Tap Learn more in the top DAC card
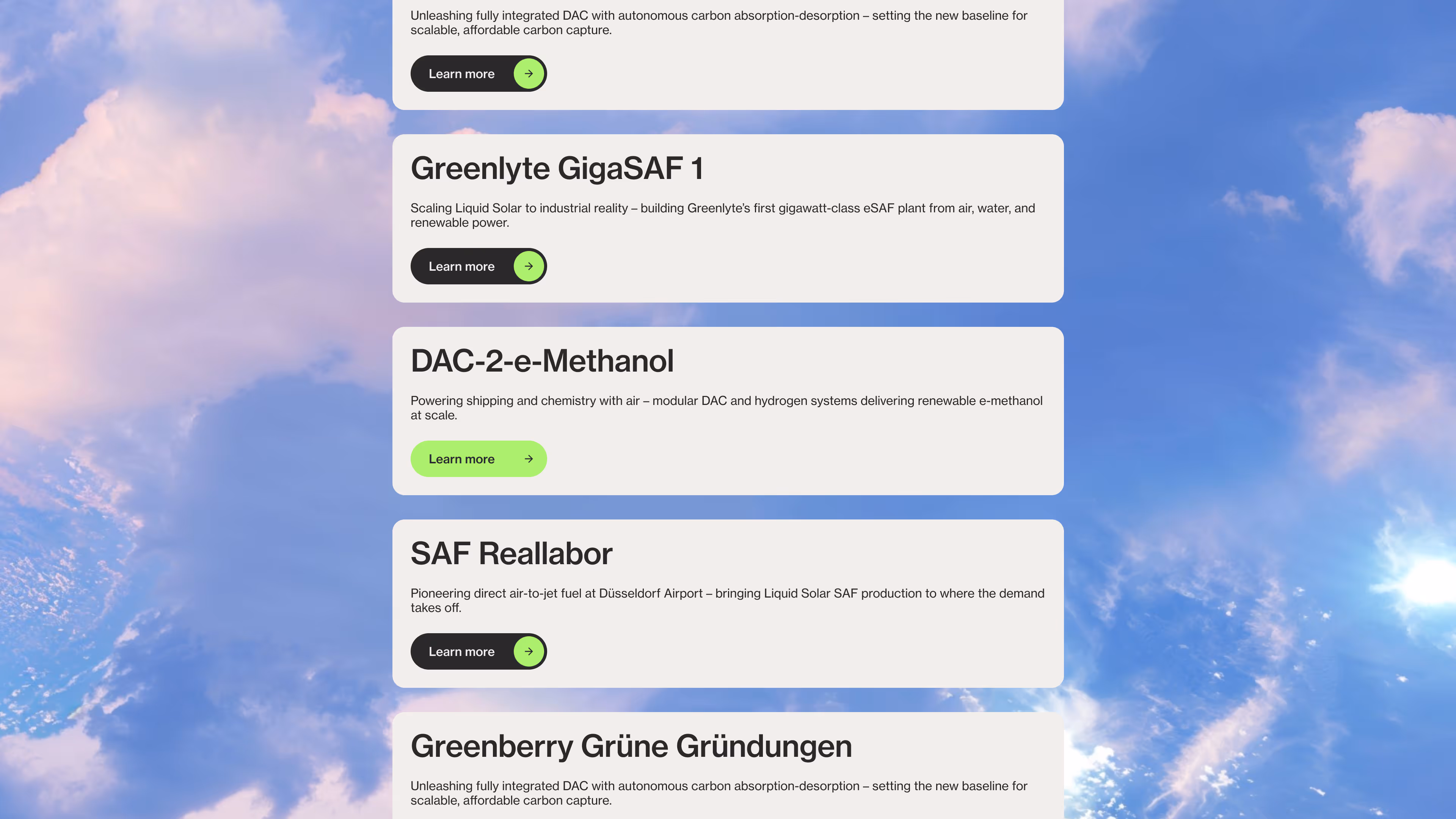1456x819 pixels. tap(478, 74)
